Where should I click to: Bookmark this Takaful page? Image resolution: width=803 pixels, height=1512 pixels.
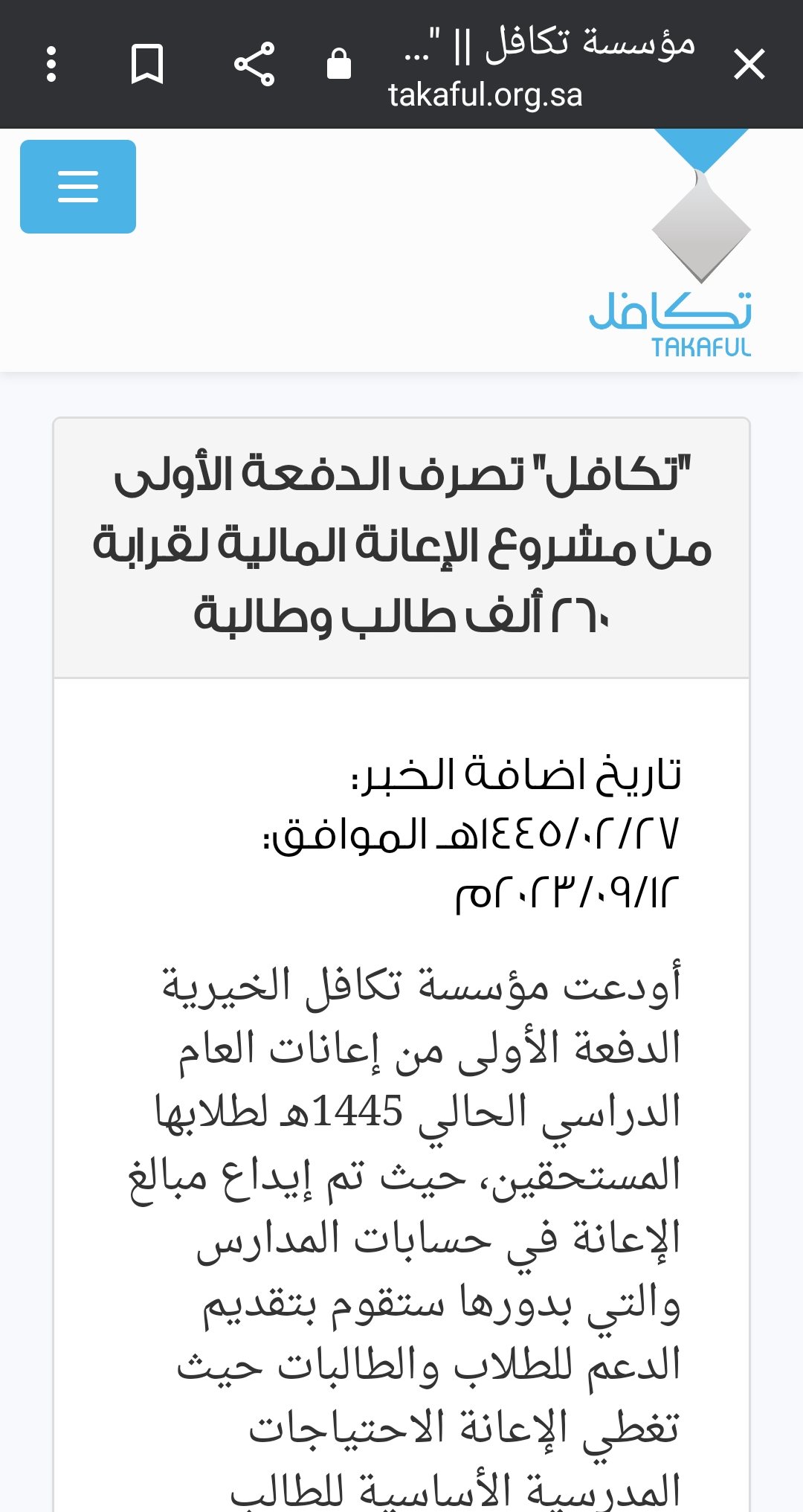[x=146, y=64]
